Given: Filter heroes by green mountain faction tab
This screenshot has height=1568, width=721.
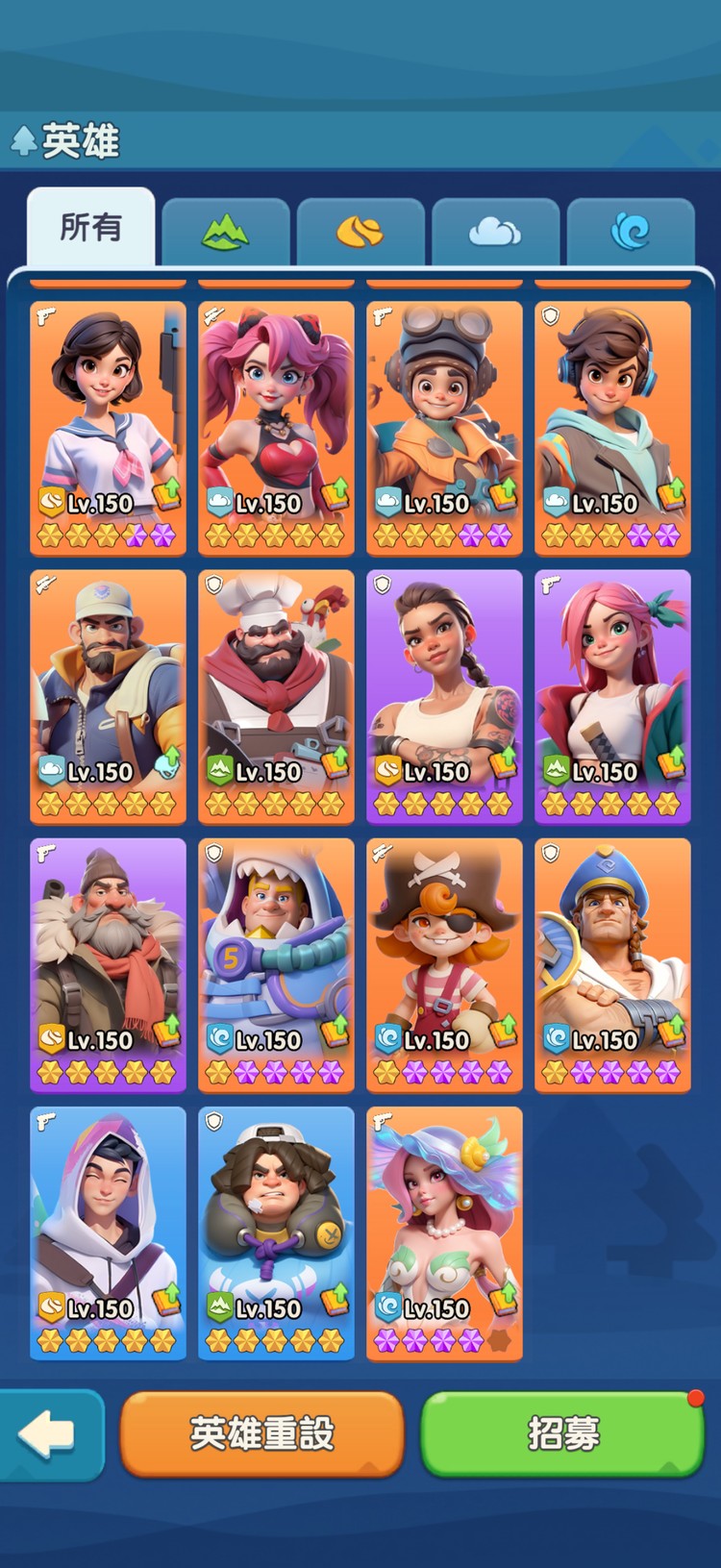Looking at the screenshot, I should tap(225, 232).
